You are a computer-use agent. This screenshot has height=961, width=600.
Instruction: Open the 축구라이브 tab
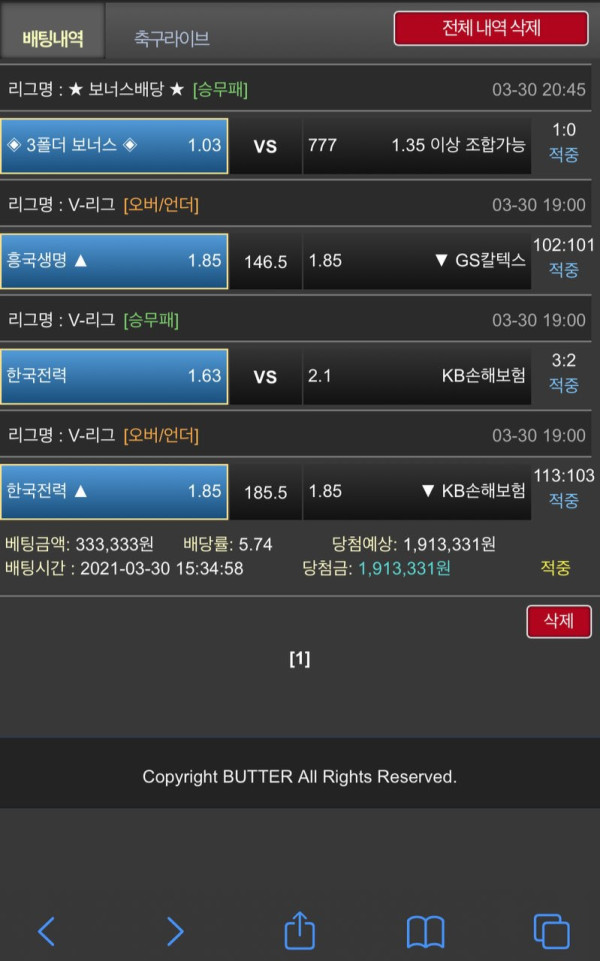click(x=171, y=39)
